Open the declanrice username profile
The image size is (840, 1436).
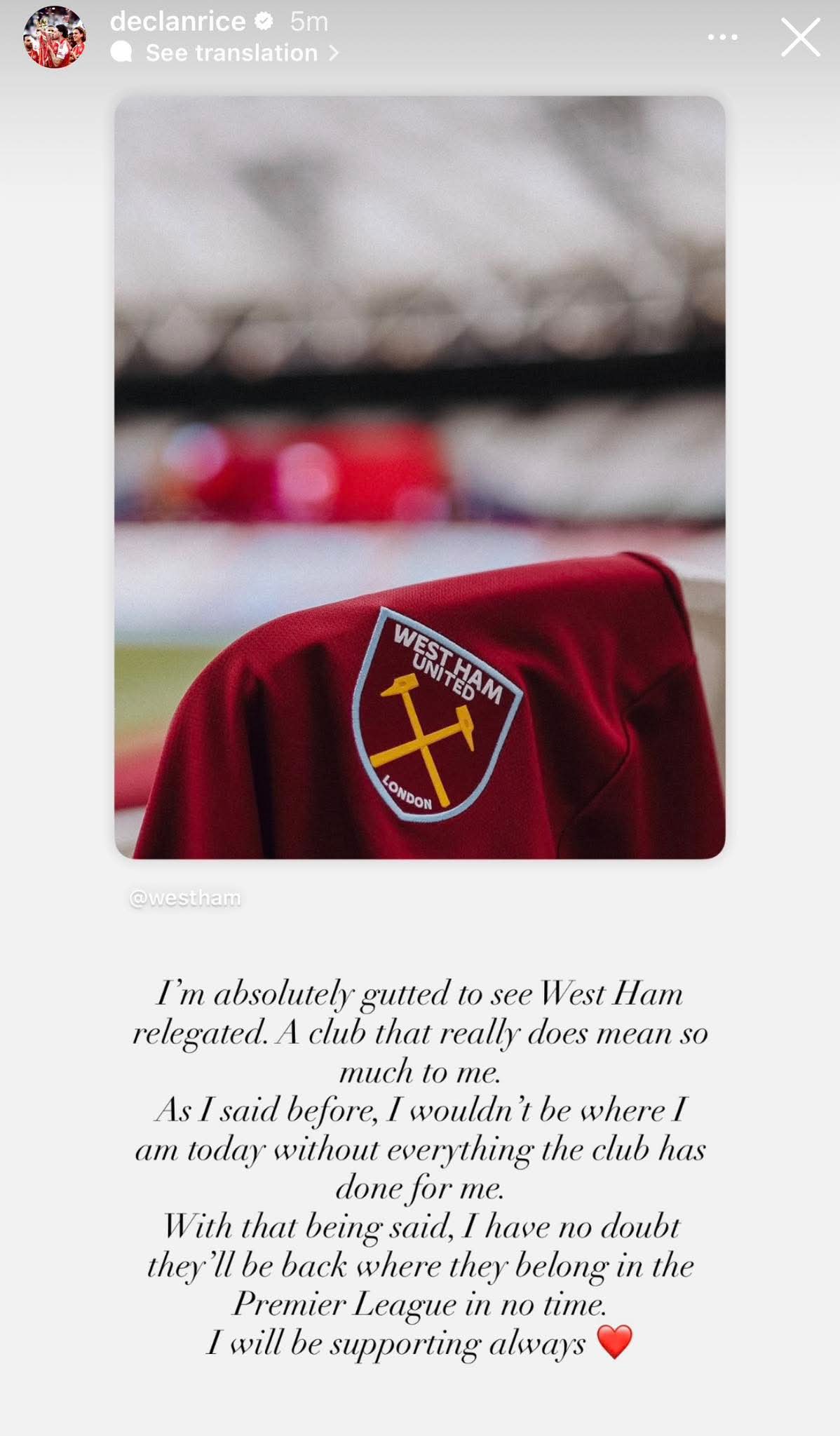point(177,21)
